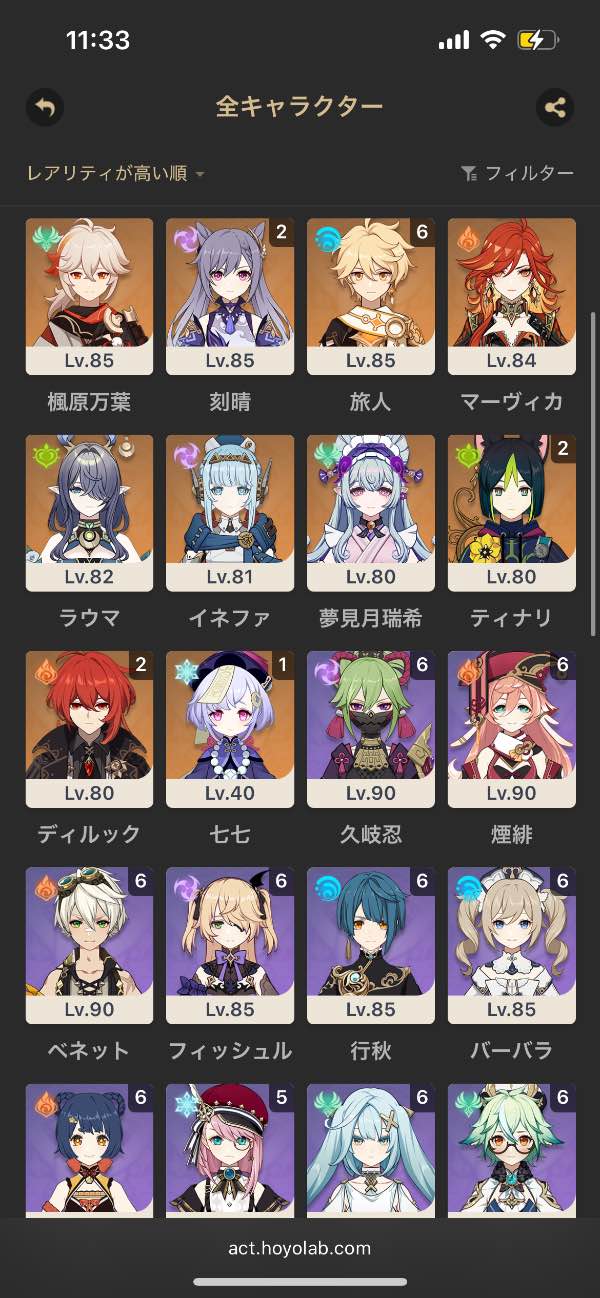Go back using the arrow icon
600x1298 pixels.
[44, 107]
